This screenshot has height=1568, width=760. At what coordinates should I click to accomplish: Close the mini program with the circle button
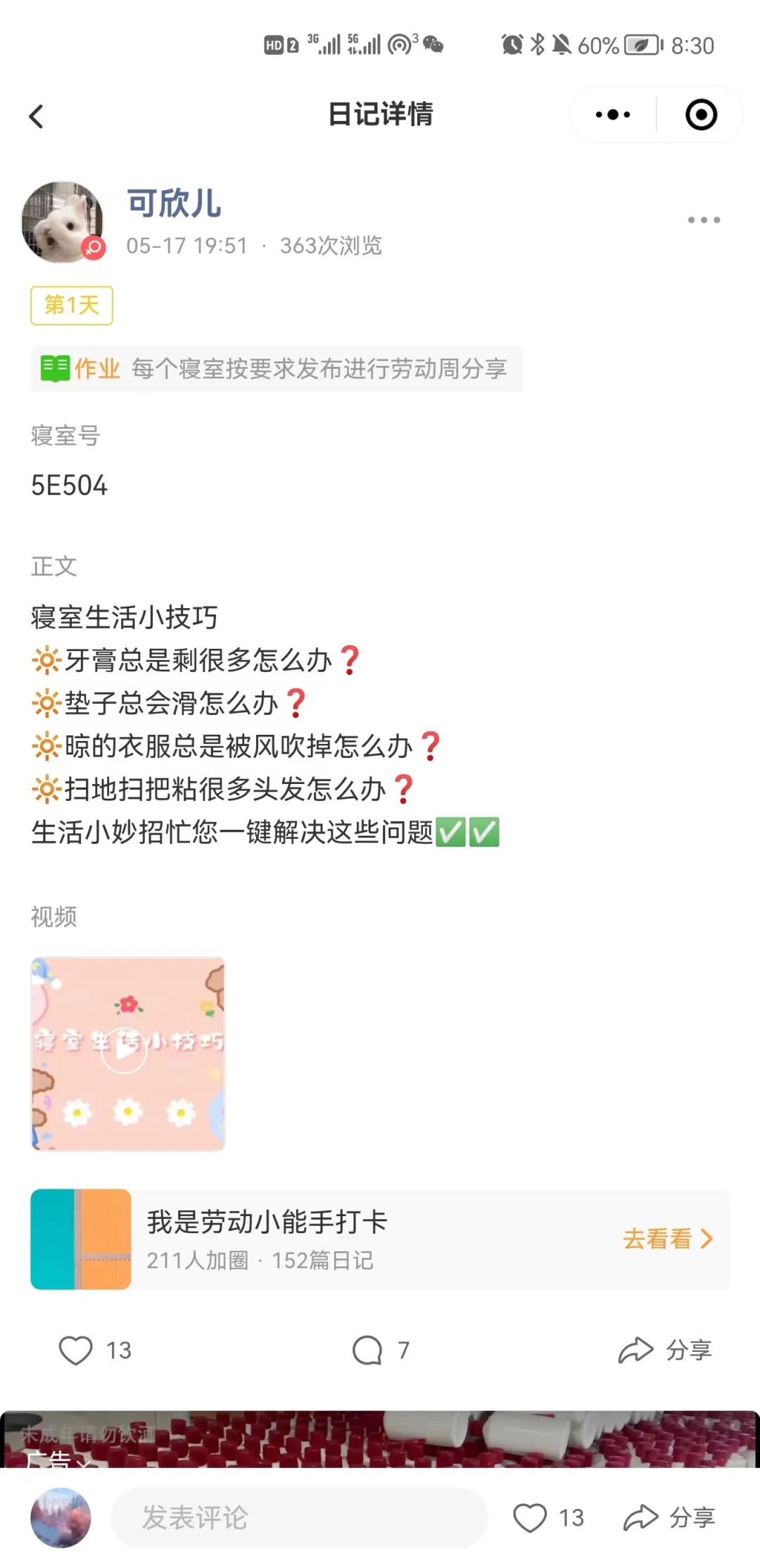click(x=701, y=115)
